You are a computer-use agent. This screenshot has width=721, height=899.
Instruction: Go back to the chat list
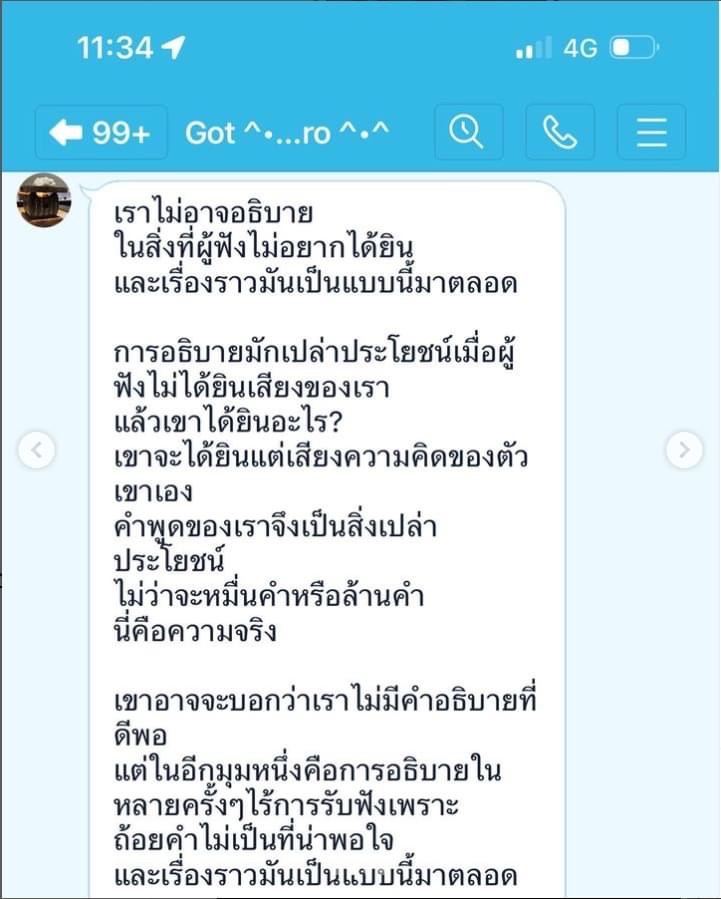[98, 133]
